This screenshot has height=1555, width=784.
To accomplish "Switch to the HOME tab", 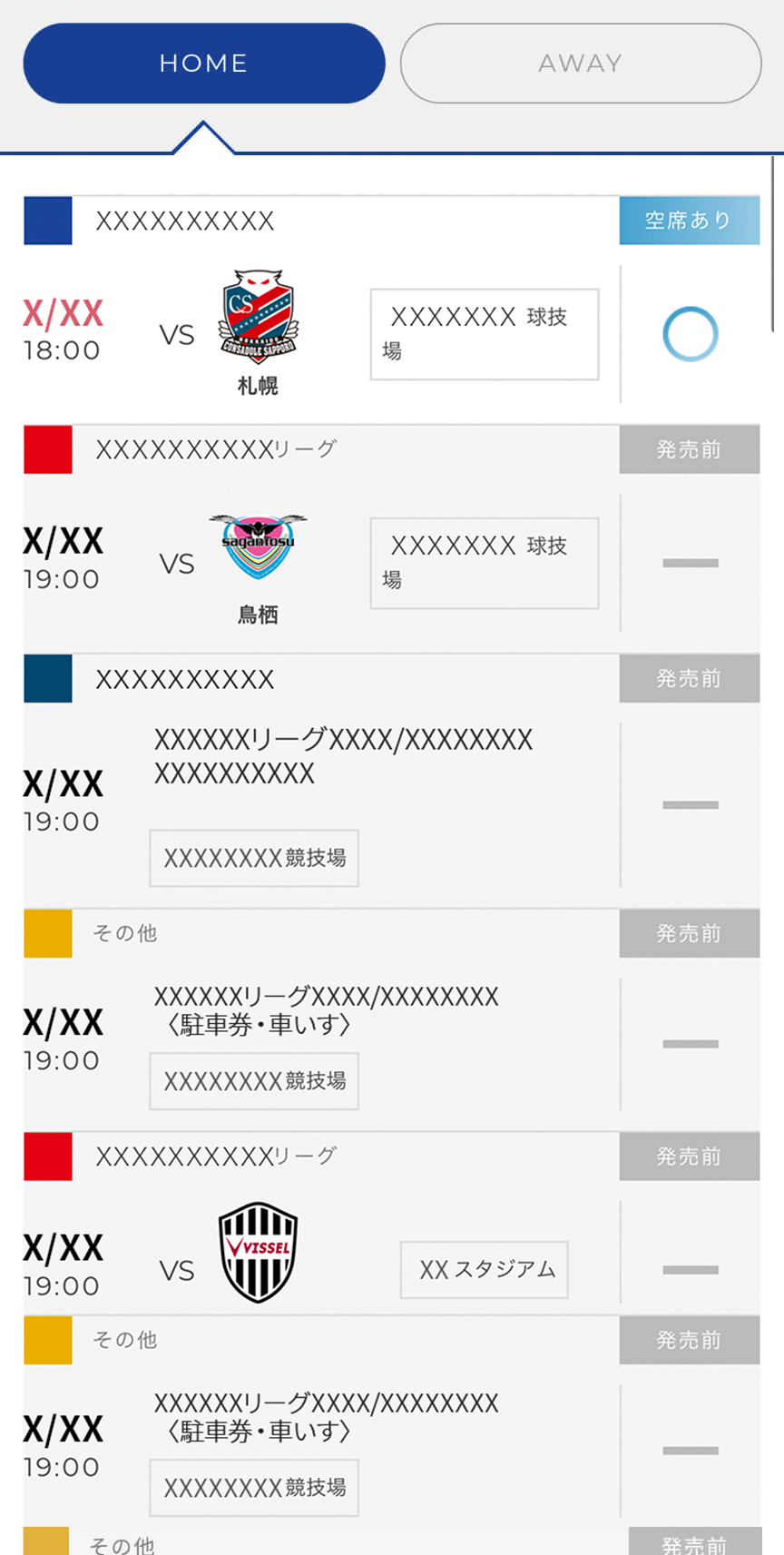I will pyautogui.click(x=203, y=64).
